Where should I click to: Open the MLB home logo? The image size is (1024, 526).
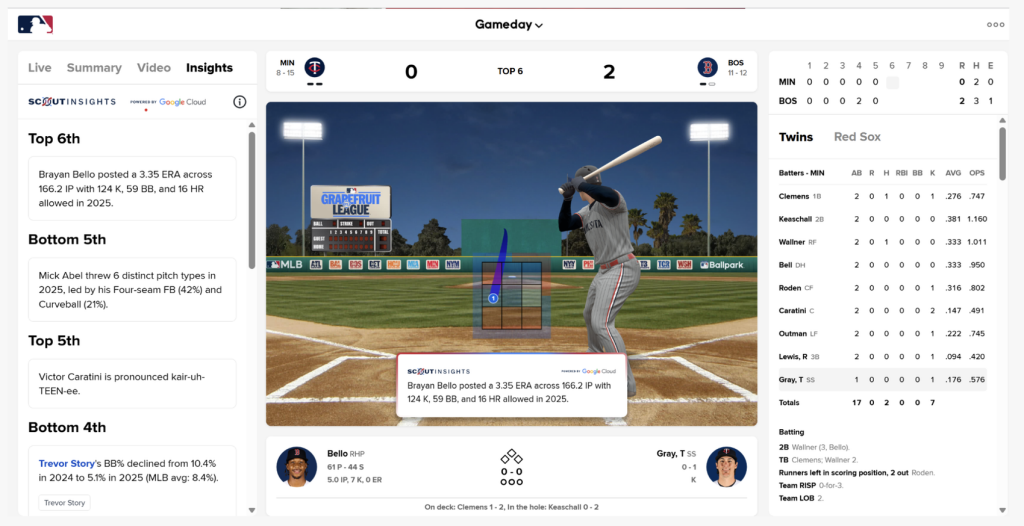coord(35,25)
